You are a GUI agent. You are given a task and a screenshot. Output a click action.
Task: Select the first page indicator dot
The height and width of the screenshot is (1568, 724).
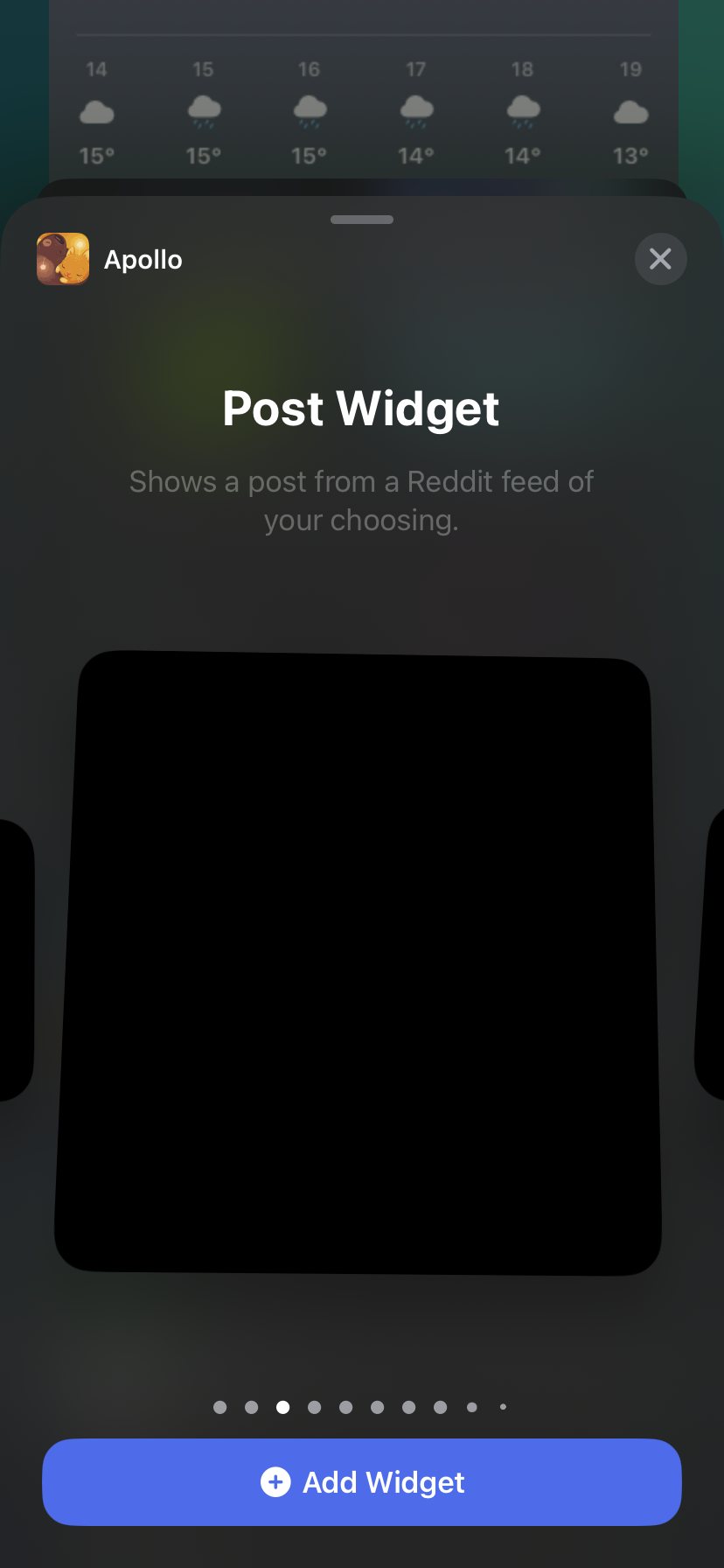pyautogui.click(x=220, y=1407)
